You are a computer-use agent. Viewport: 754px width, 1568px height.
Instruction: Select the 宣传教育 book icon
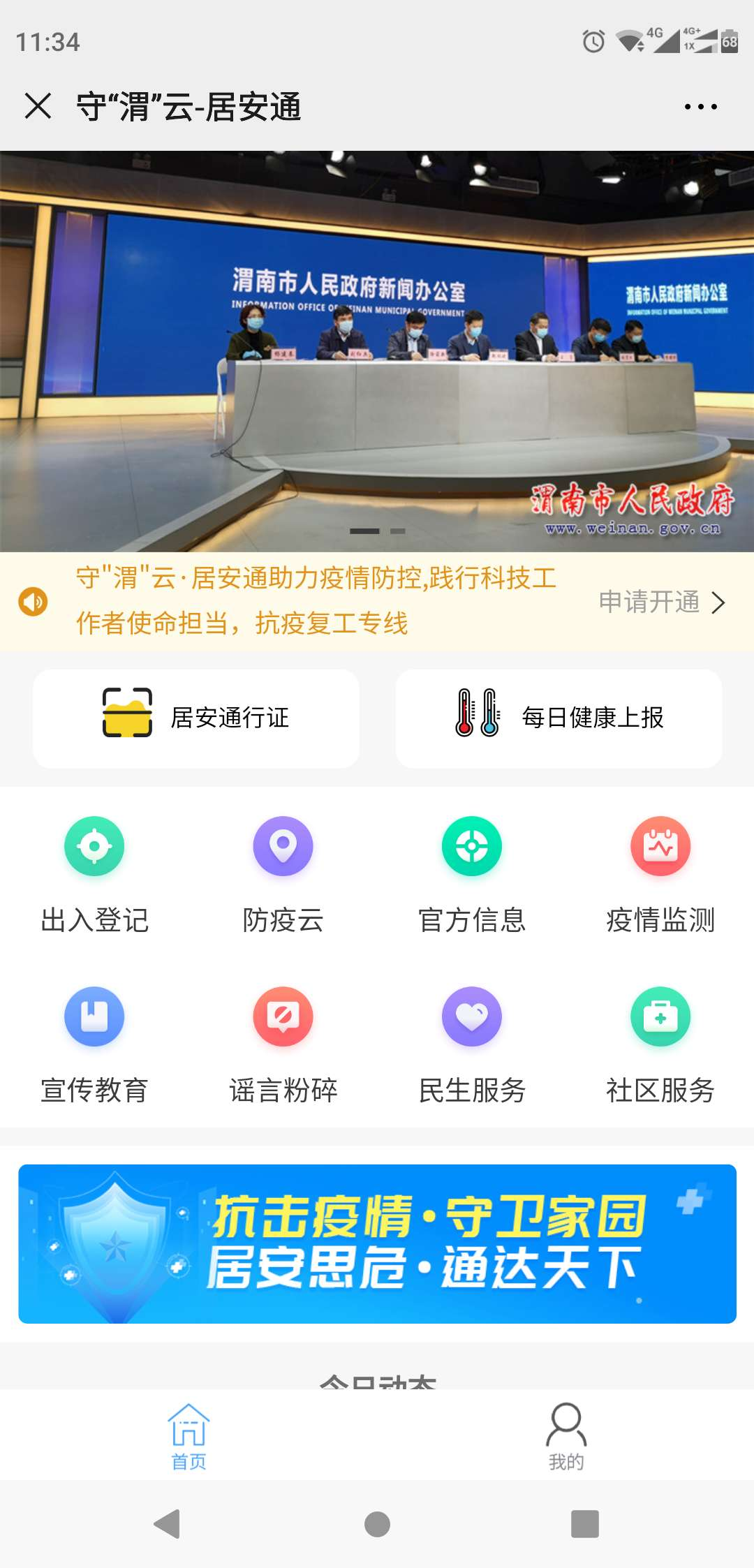coord(94,1017)
